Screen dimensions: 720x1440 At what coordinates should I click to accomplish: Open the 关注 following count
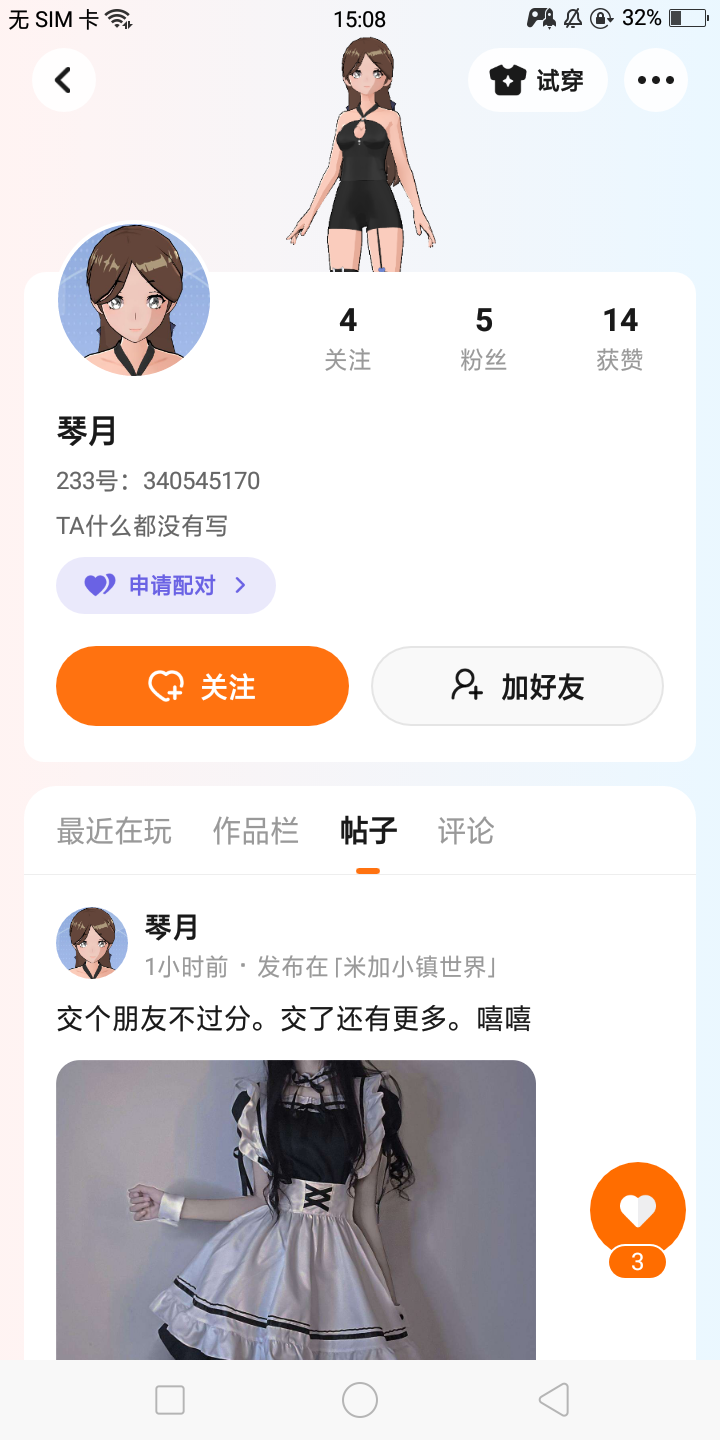pyautogui.click(x=347, y=338)
